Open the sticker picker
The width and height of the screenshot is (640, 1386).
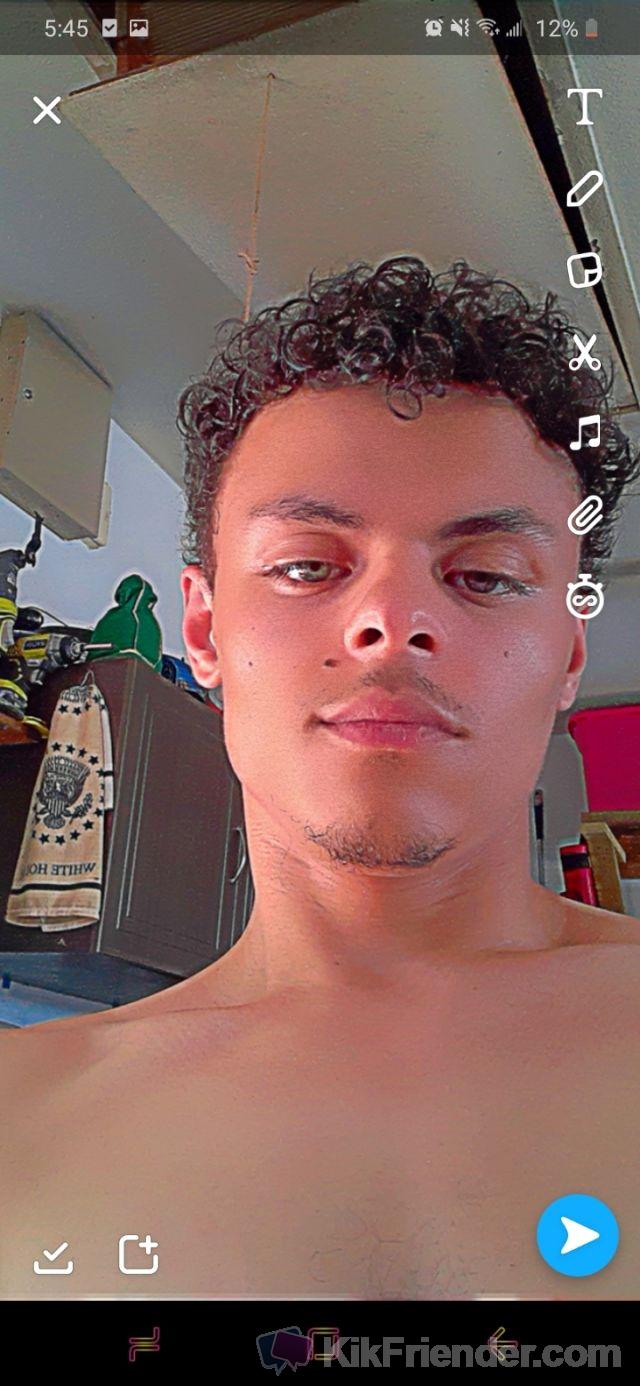pyautogui.click(x=584, y=271)
